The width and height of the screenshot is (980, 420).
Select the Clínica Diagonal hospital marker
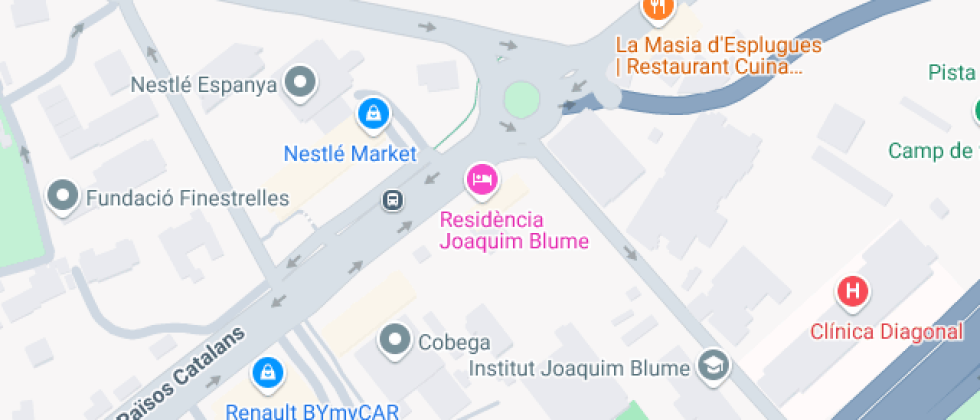pyautogui.click(x=852, y=293)
